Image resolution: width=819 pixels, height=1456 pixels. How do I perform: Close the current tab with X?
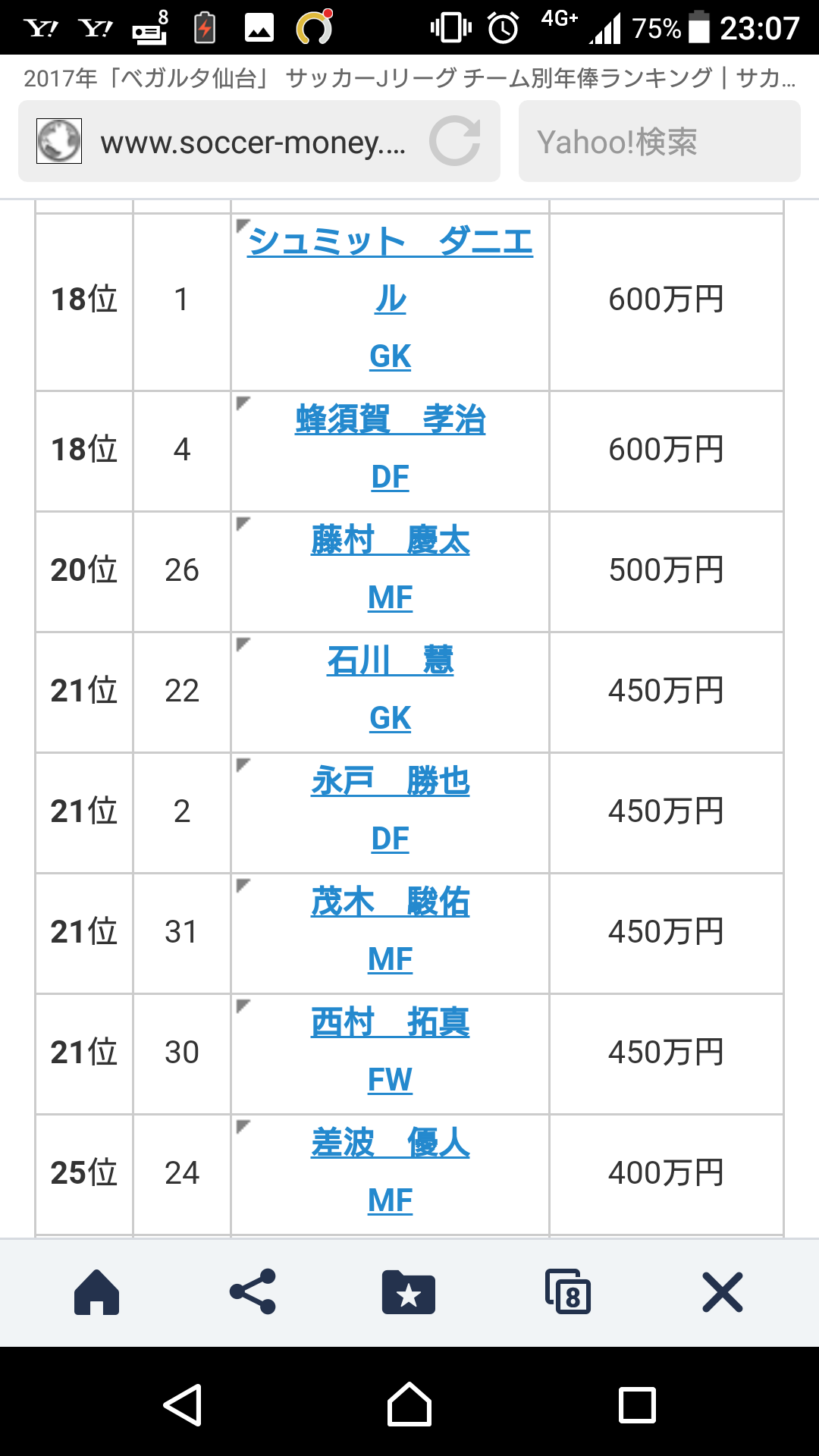[x=722, y=1291]
